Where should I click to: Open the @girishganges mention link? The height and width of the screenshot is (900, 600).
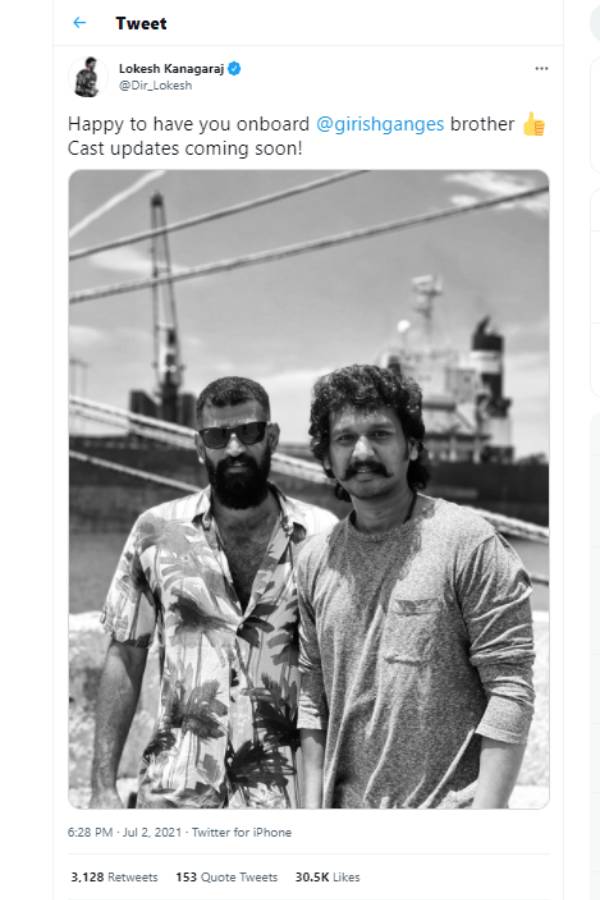[x=380, y=125]
